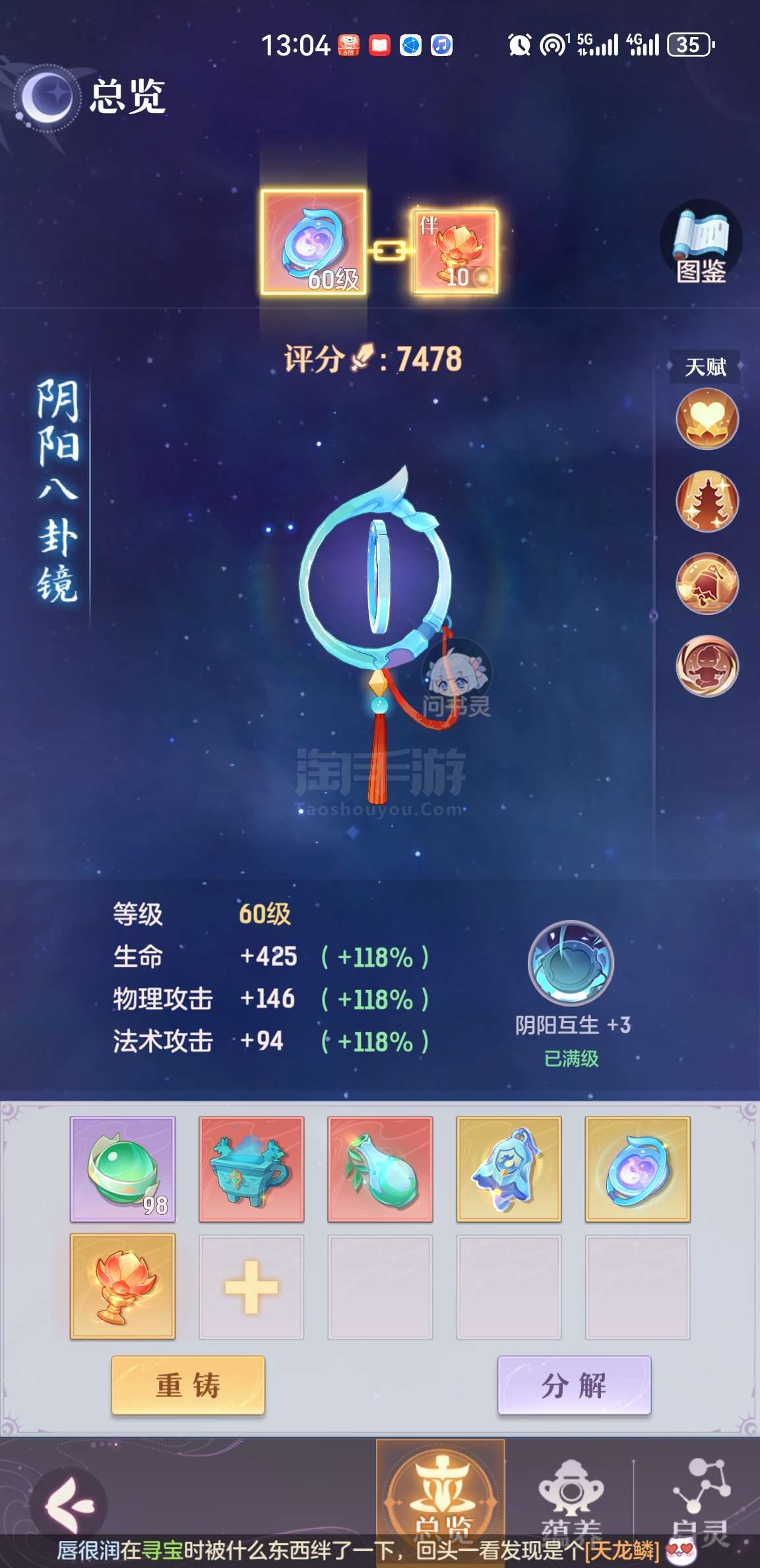This screenshot has height=1568, width=760.
Task: Select the green gourd bottle item
Action: point(380,1169)
